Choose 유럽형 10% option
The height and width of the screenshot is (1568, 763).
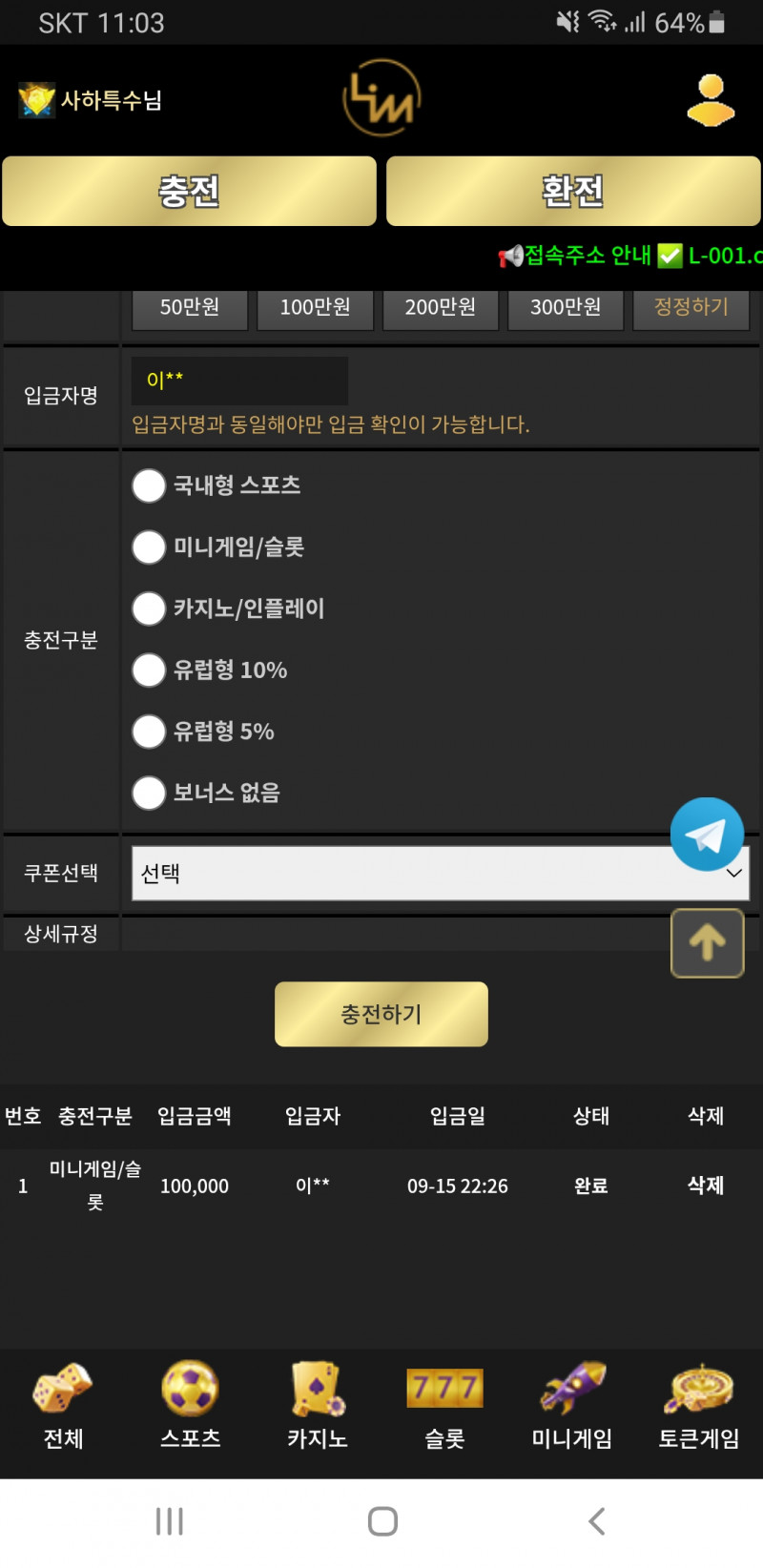[x=149, y=670]
